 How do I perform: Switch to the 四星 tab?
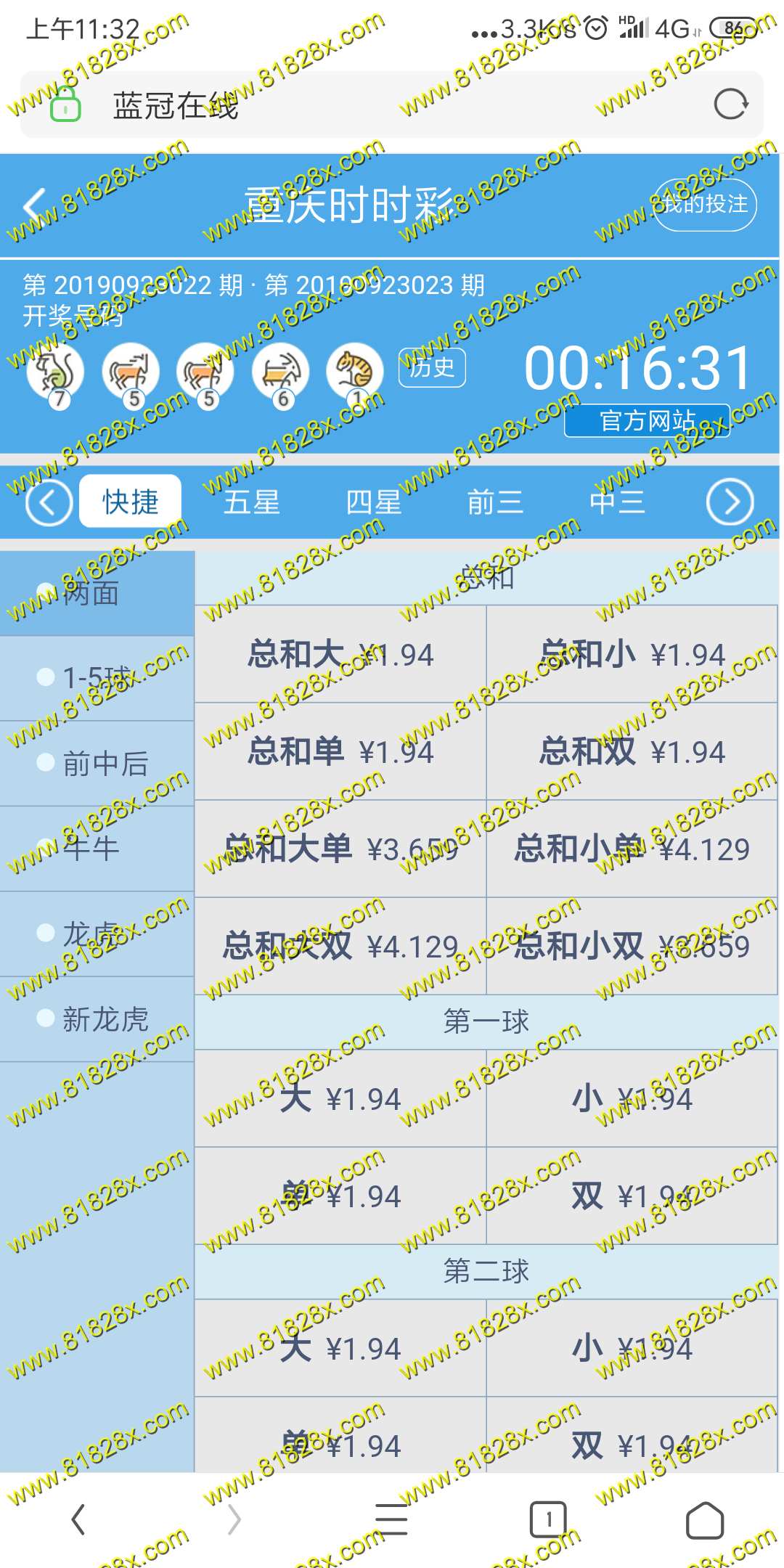[374, 502]
